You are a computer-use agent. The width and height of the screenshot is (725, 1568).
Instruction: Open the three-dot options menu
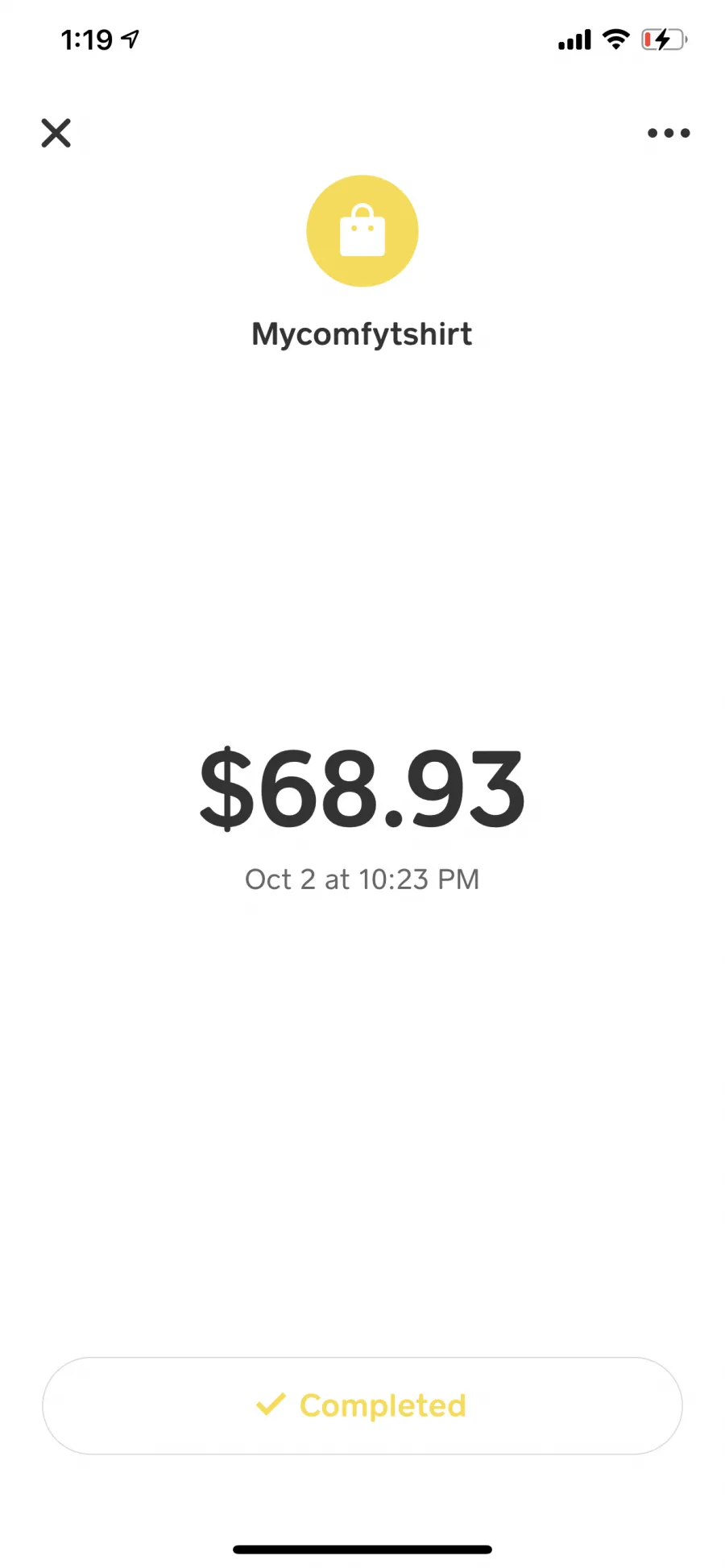(669, 133)
